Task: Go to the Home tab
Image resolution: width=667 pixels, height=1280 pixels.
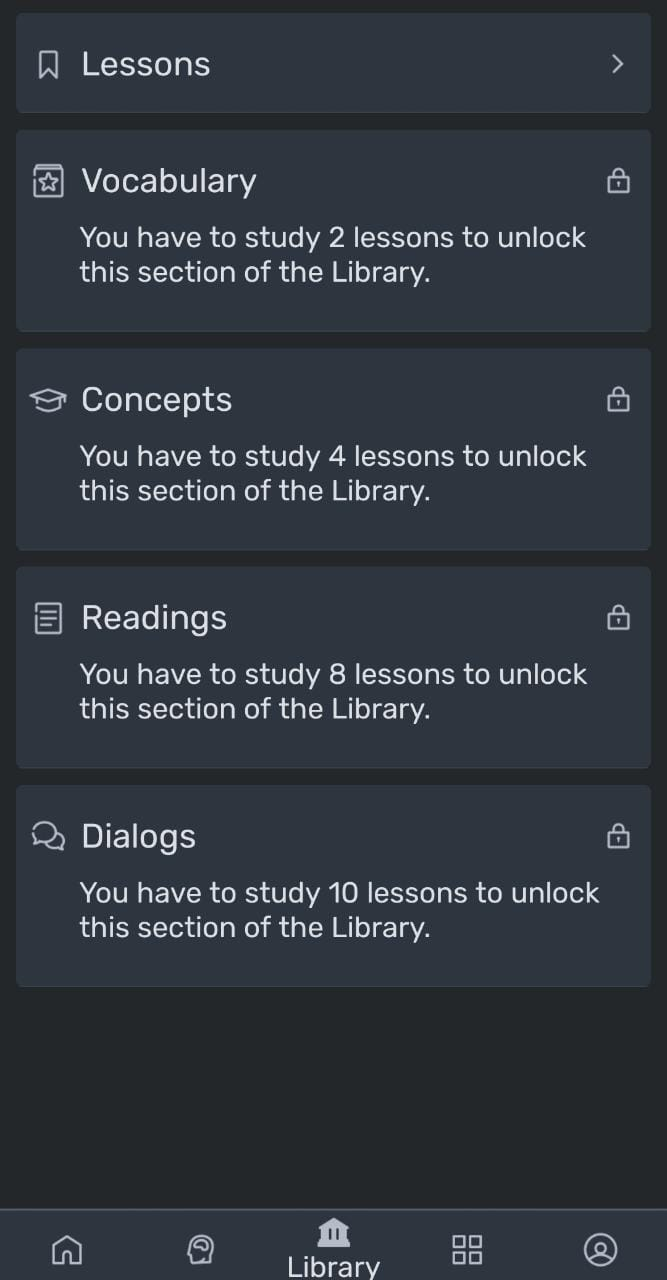Action: click(67, 1248)
